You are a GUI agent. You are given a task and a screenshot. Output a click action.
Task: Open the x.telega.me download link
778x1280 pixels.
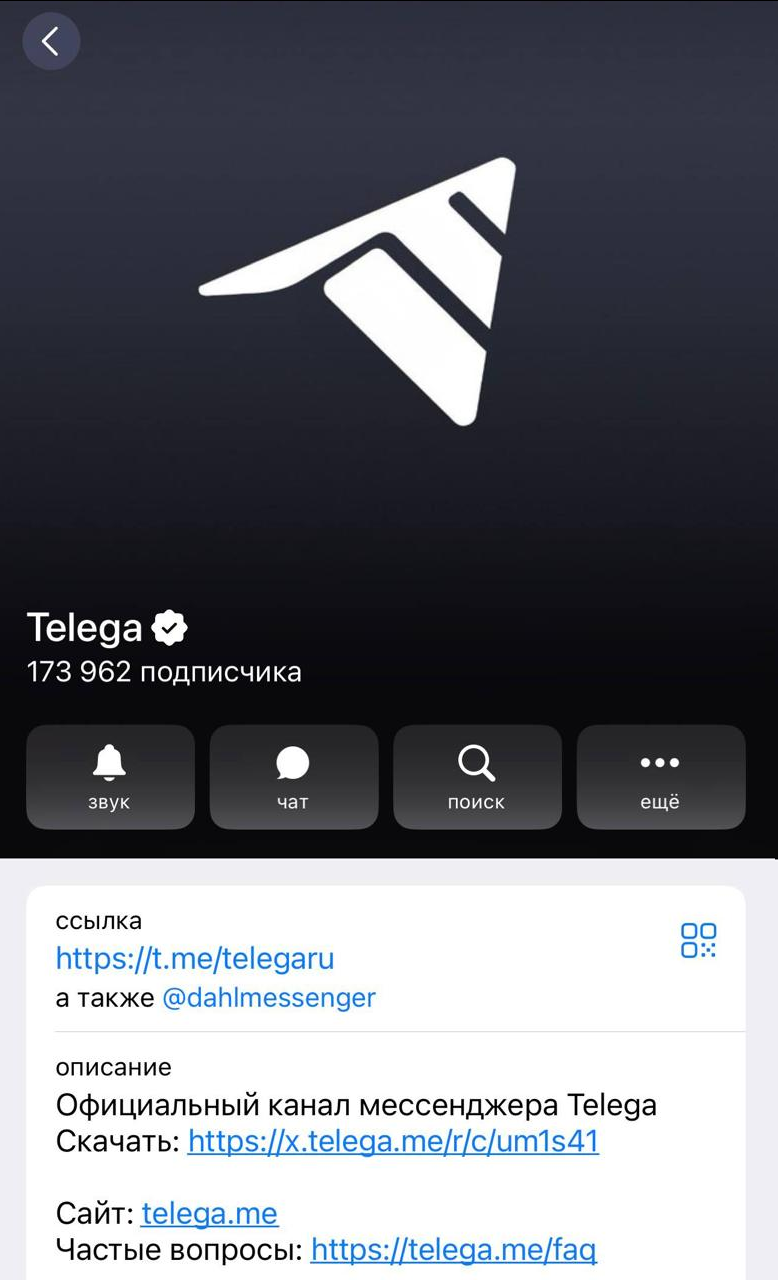coord(393,1141)
